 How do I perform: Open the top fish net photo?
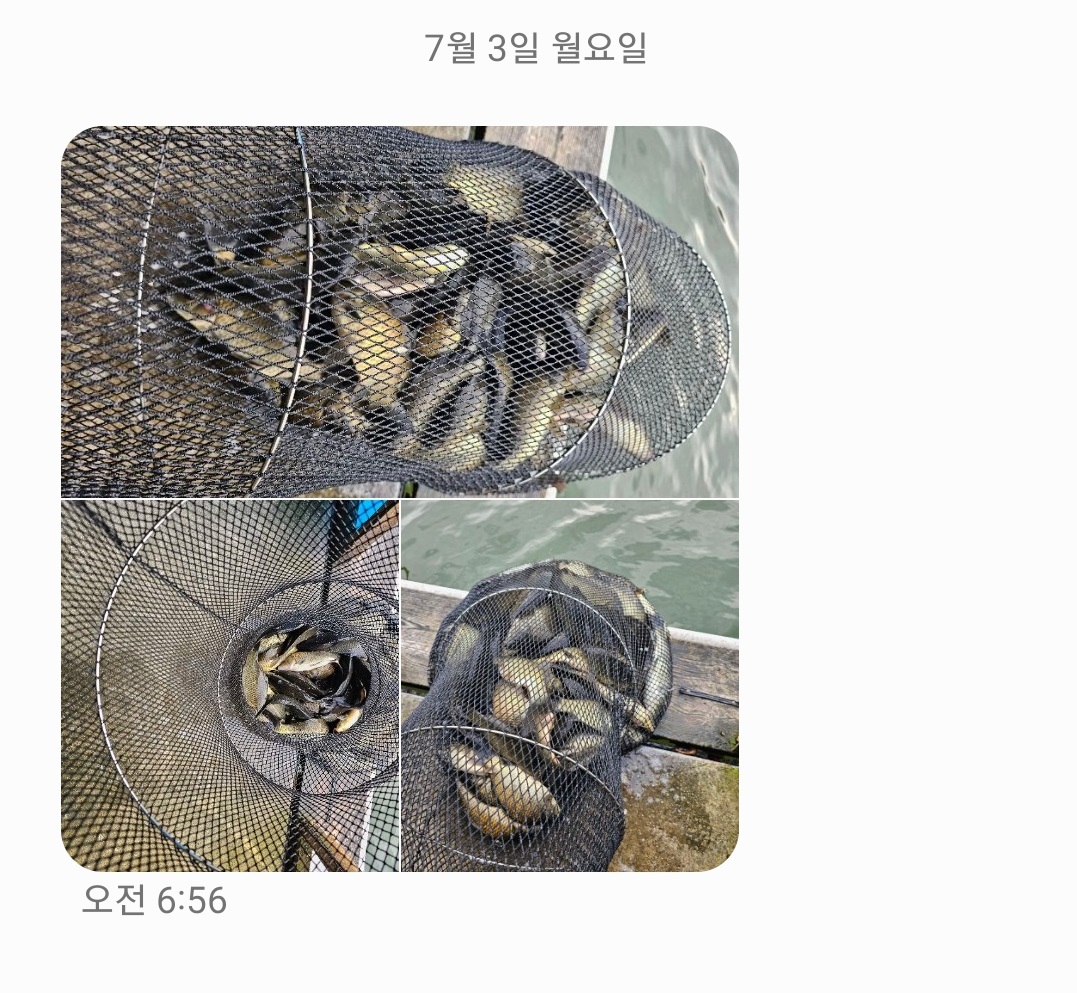click(400, 311)
